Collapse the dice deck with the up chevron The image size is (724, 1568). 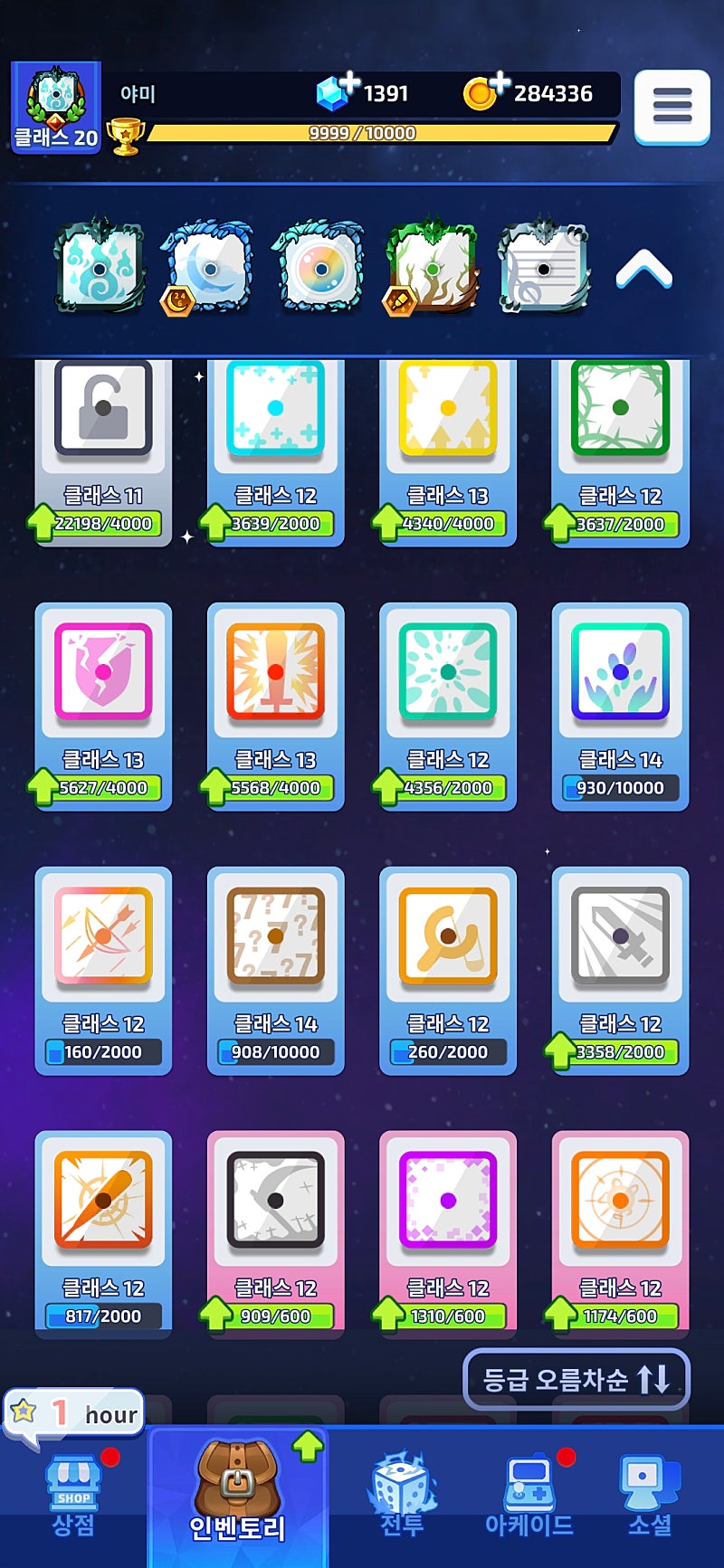click(x=643, y=270)
